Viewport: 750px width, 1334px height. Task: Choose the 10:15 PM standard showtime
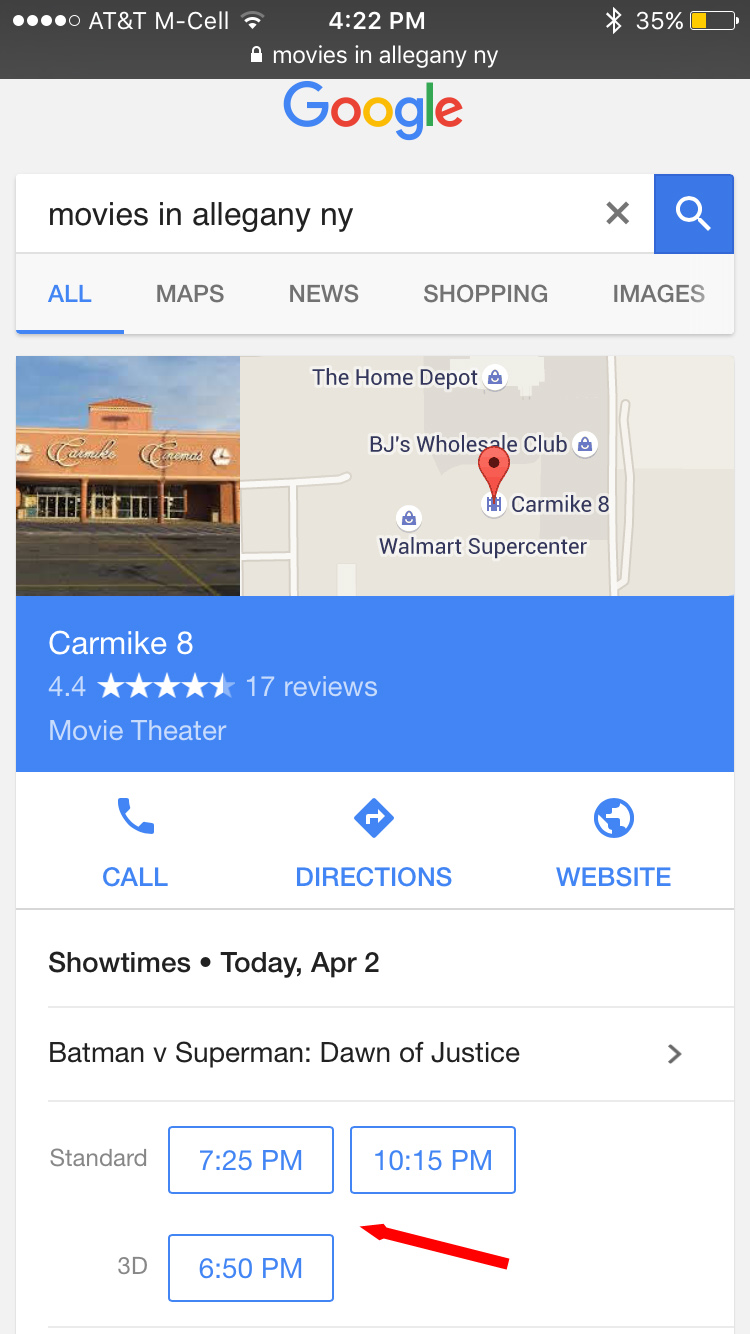pos(433,1160)
